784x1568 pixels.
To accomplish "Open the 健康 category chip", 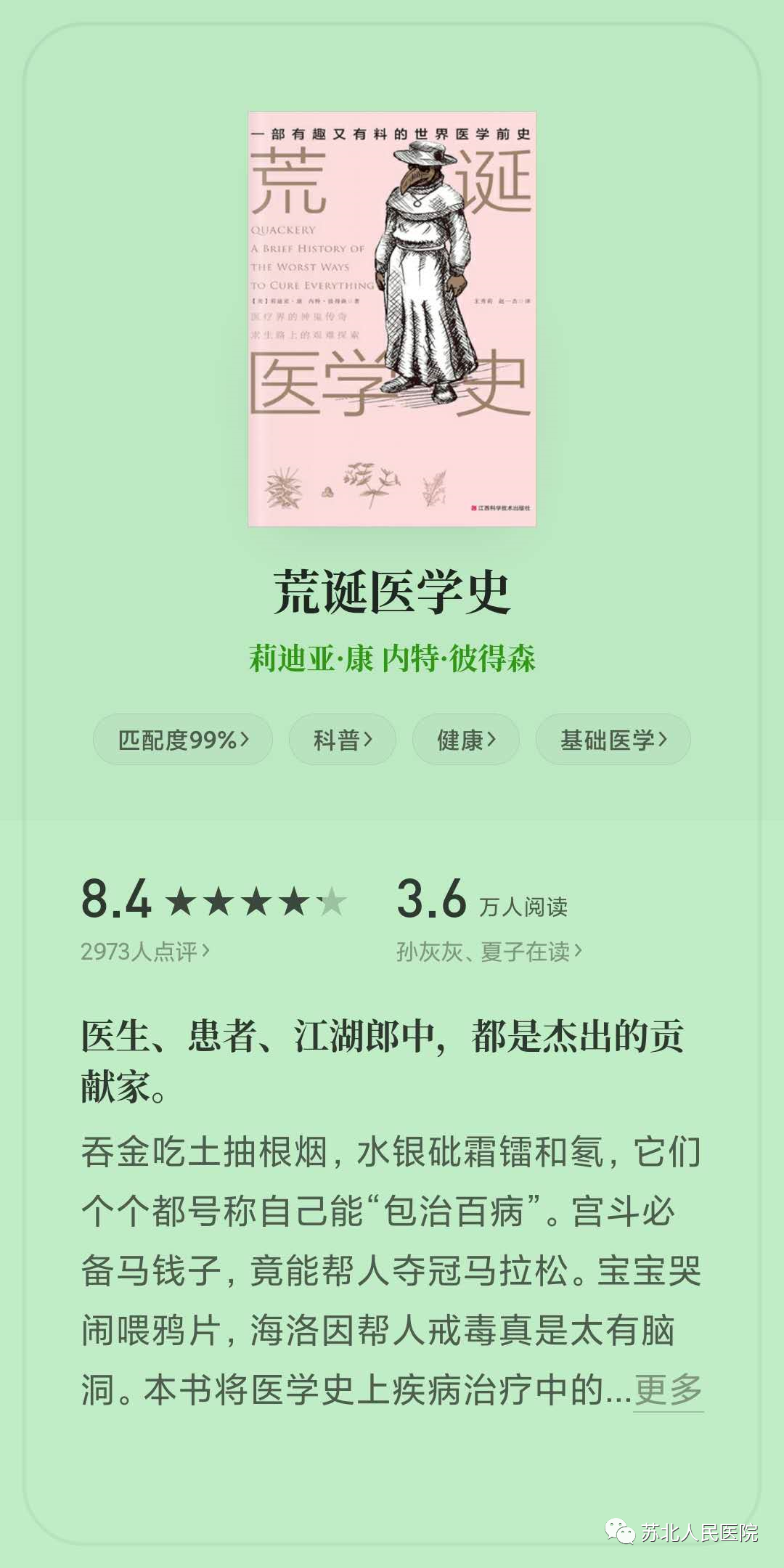I will click(465, 740).
